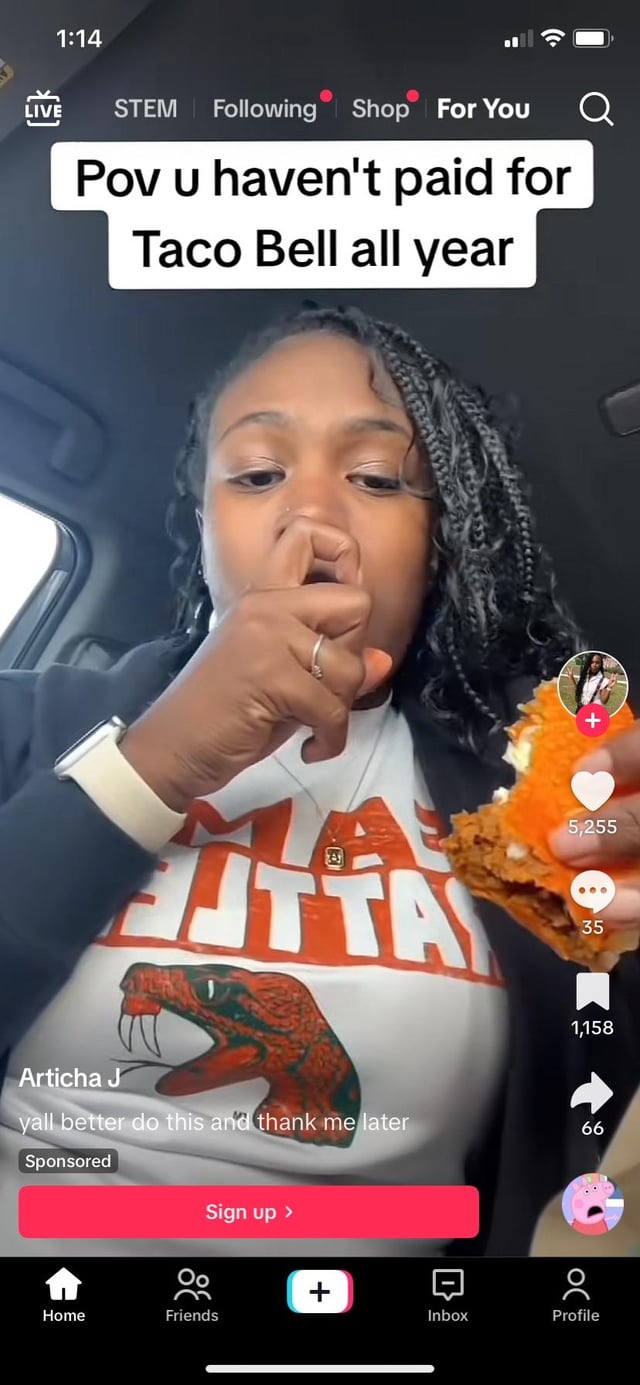Bookmark this video to favorites
Image resolution: width=640 pixels, height=1385 pixels.
[x=592, y=992]
